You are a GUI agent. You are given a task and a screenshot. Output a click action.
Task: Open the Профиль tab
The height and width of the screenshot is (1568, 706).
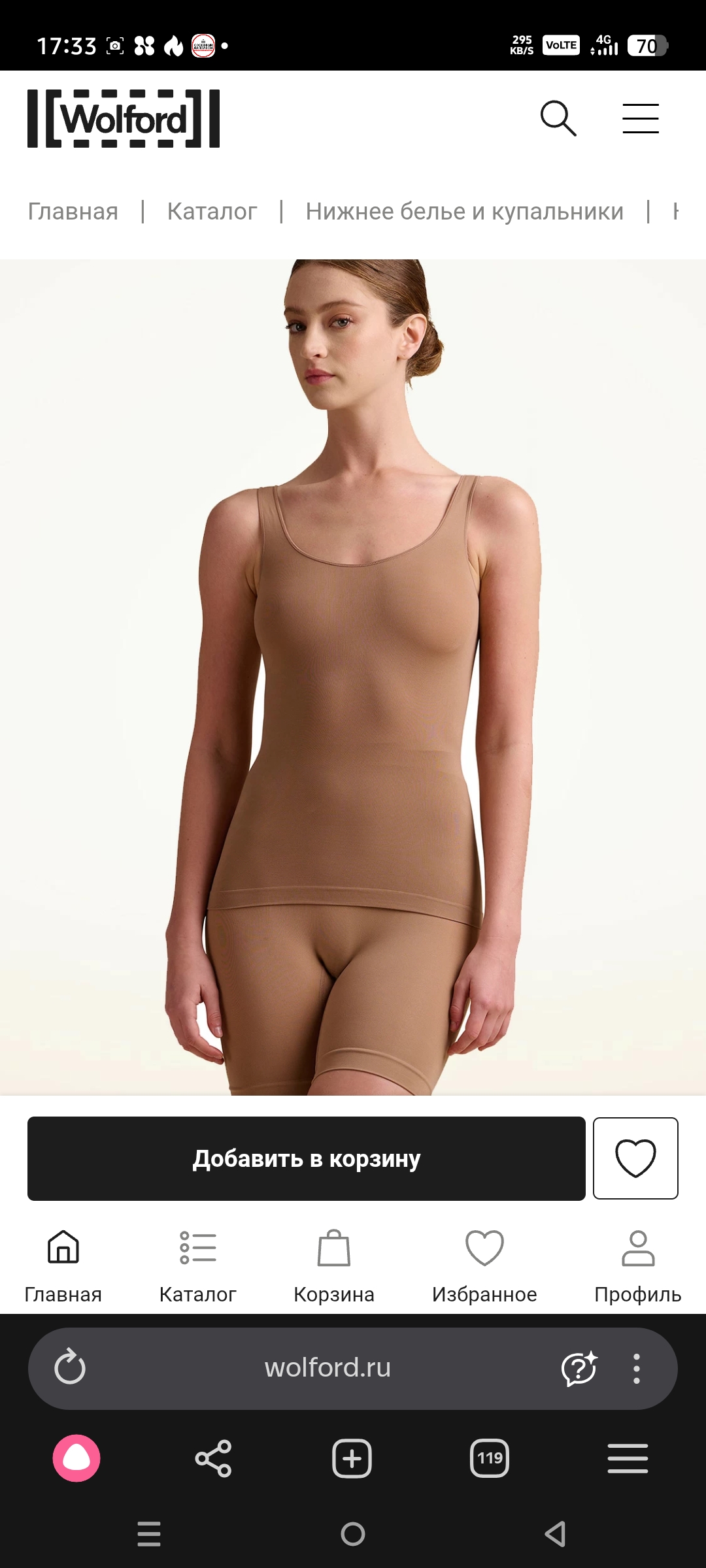point(637,1266)
